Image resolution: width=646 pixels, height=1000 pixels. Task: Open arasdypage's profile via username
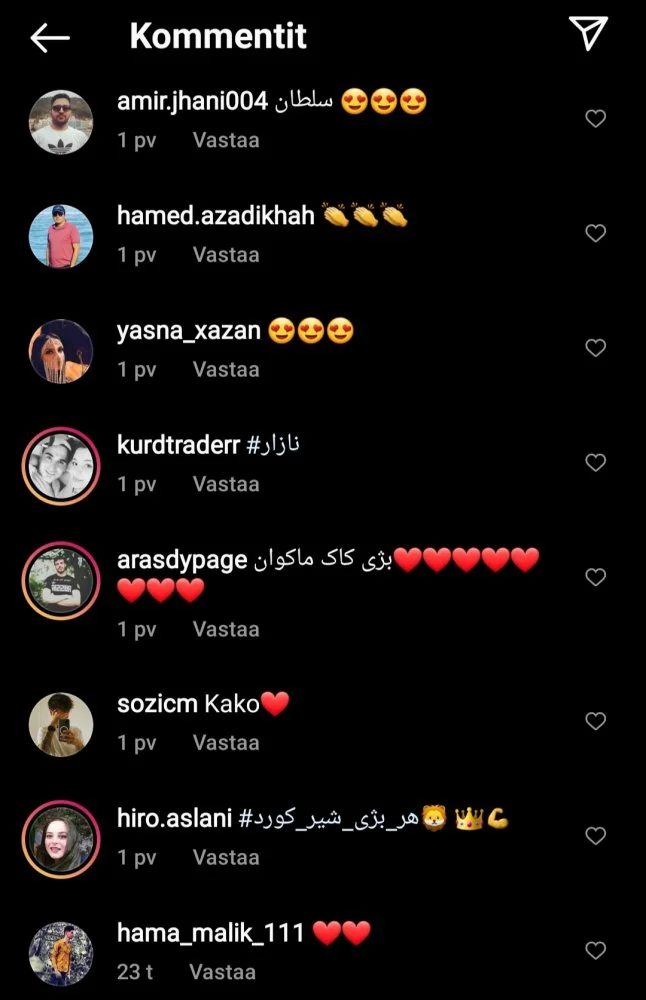click(182, 561)
